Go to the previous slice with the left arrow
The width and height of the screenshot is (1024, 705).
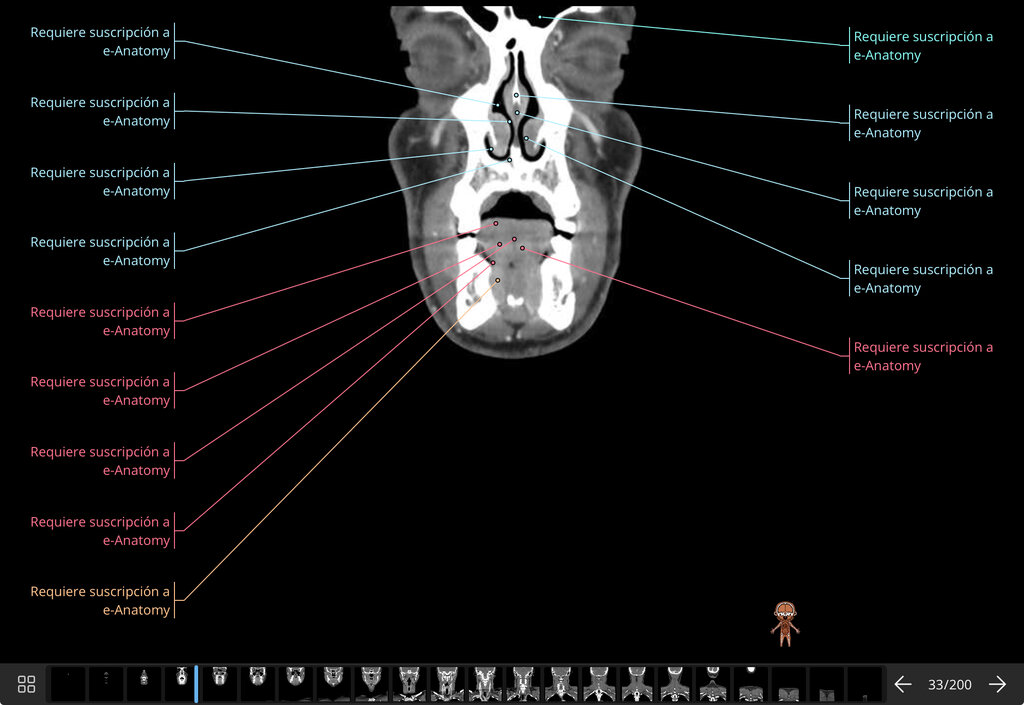click(x=903, y=684)
